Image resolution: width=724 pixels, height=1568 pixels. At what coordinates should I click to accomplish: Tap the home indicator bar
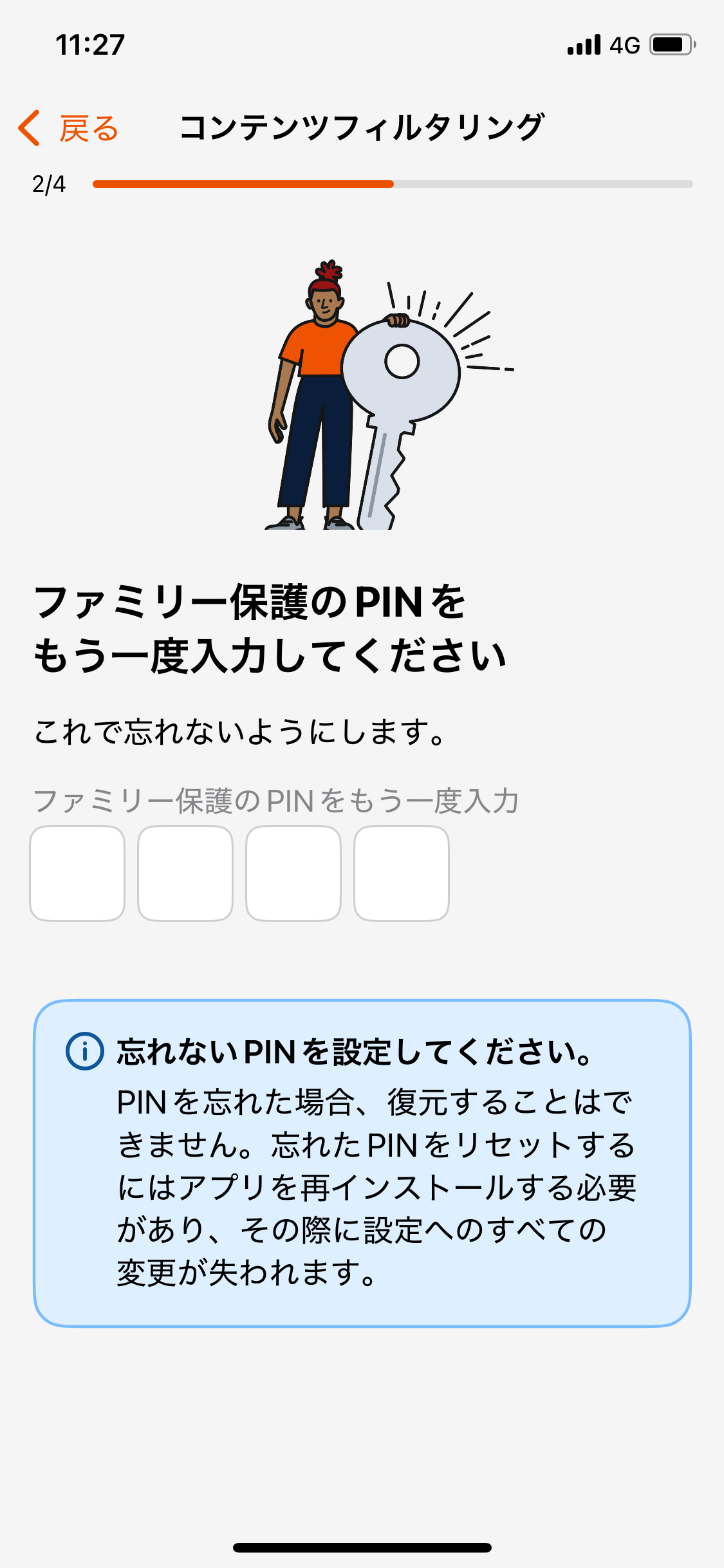click(362, 1545)
